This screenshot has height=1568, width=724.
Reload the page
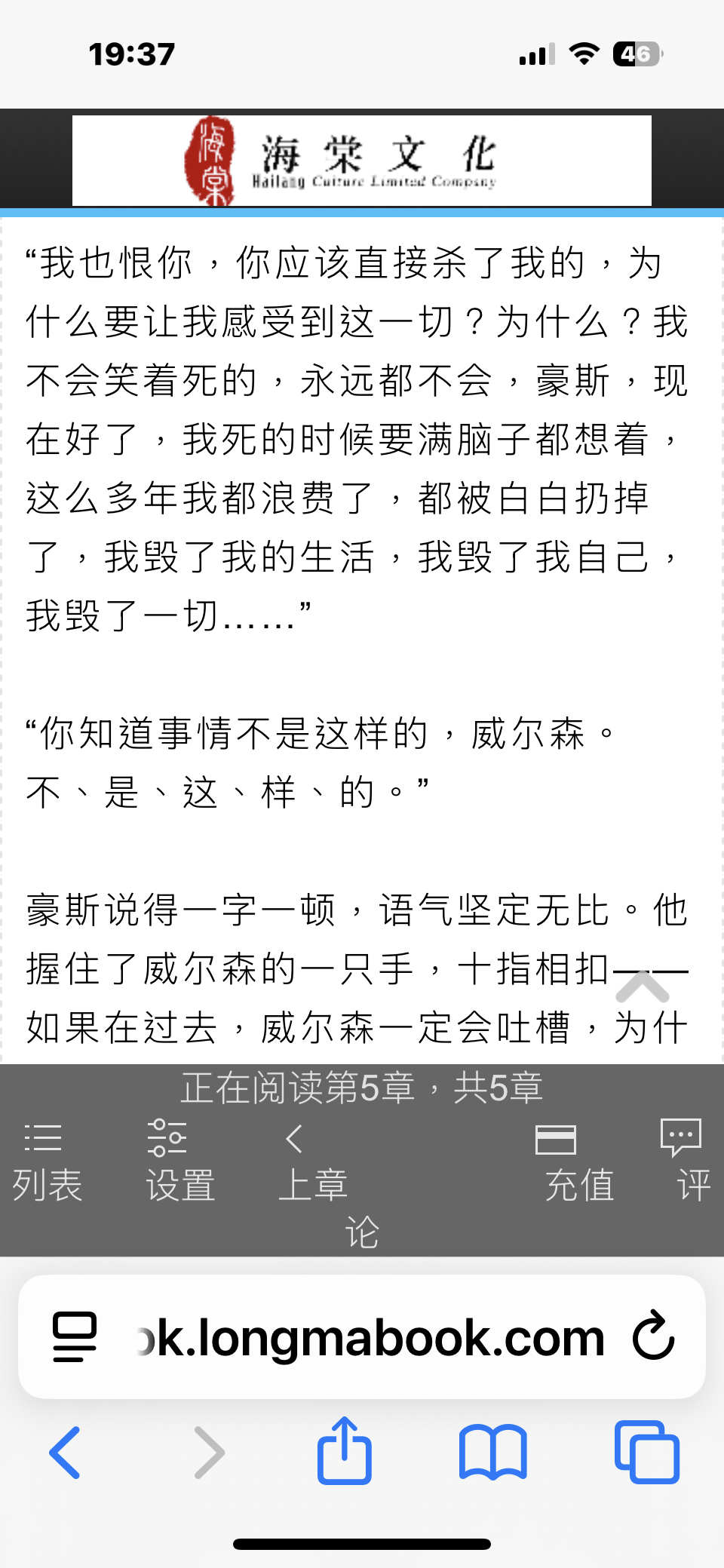tap(653, 1337)
